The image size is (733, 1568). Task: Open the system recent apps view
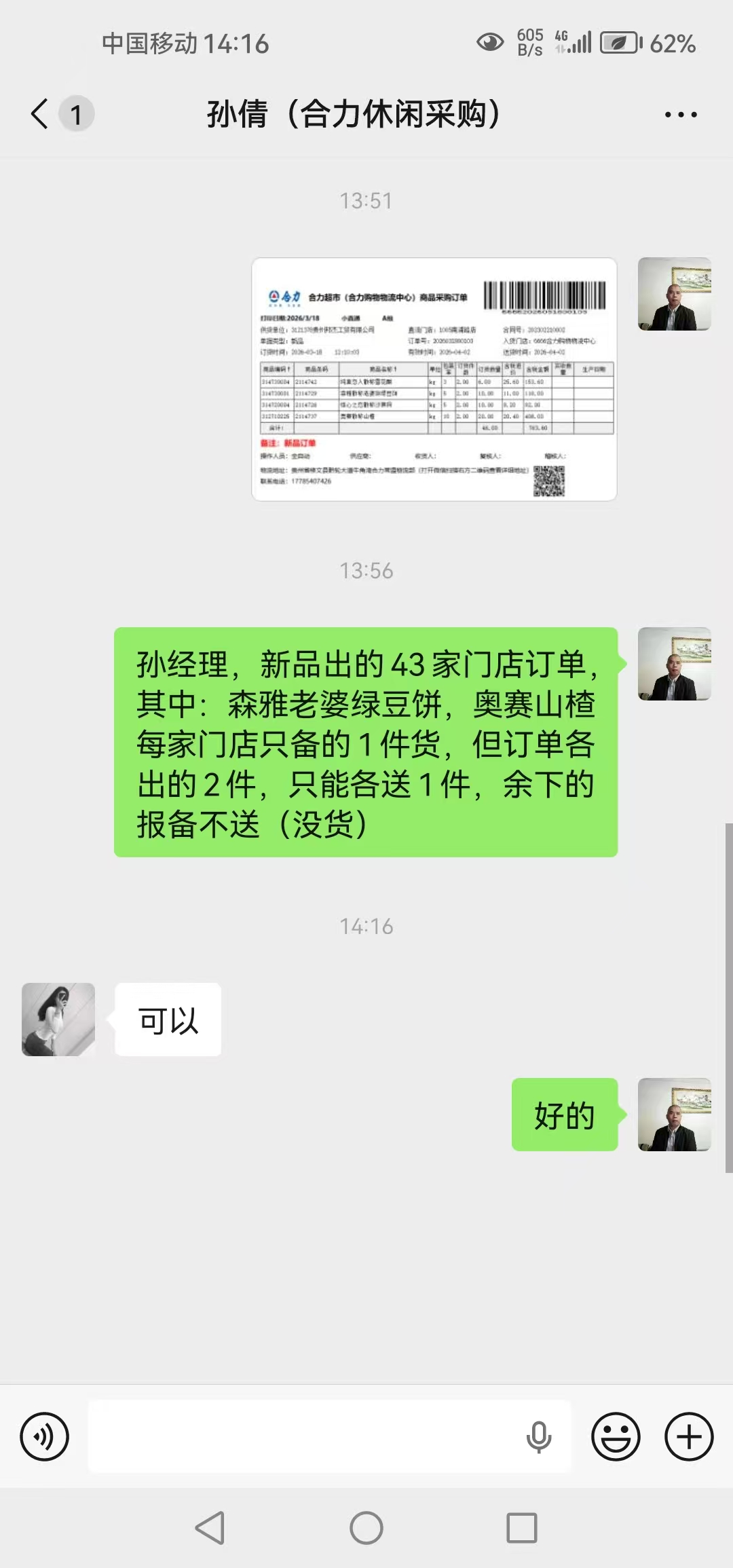tap(522, 1528)
